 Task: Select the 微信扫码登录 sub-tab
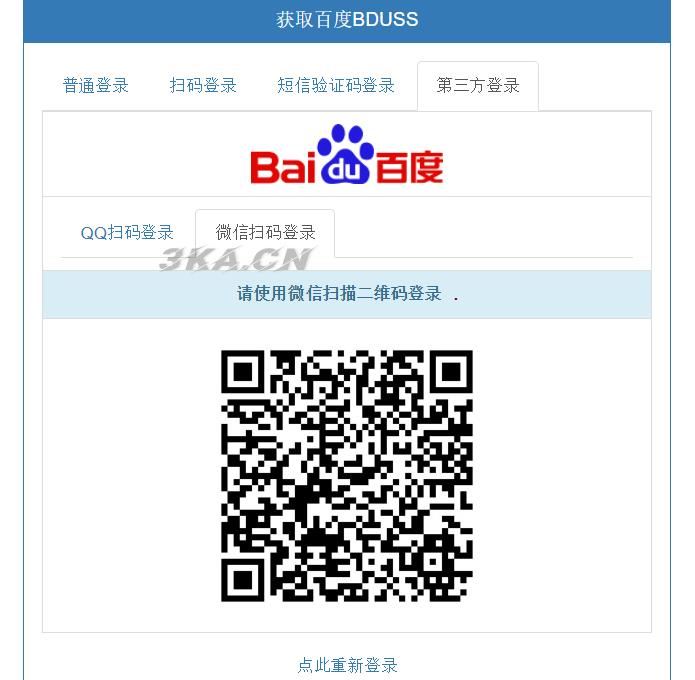265,233
